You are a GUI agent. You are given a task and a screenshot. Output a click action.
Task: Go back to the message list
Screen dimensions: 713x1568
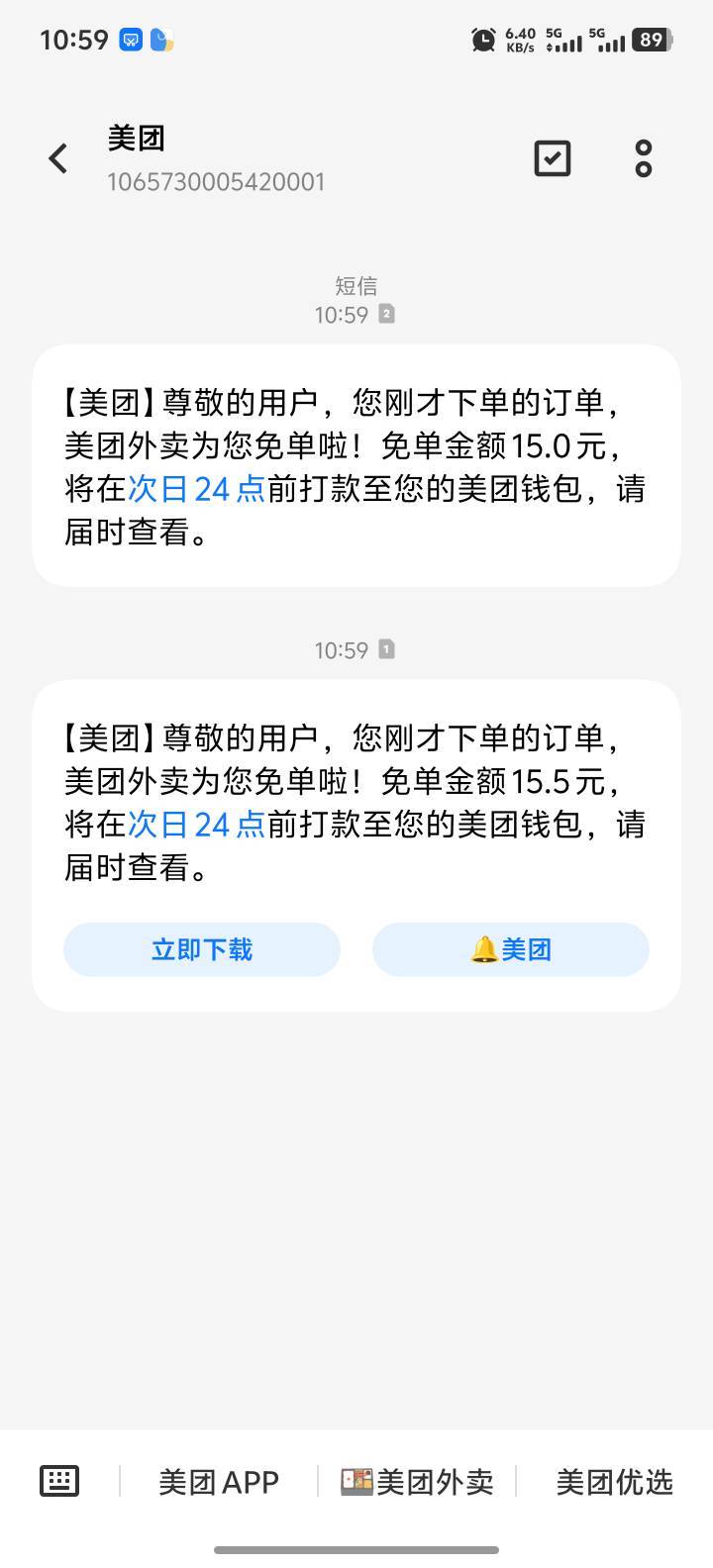pyautogui.click(x=58, y=158)
